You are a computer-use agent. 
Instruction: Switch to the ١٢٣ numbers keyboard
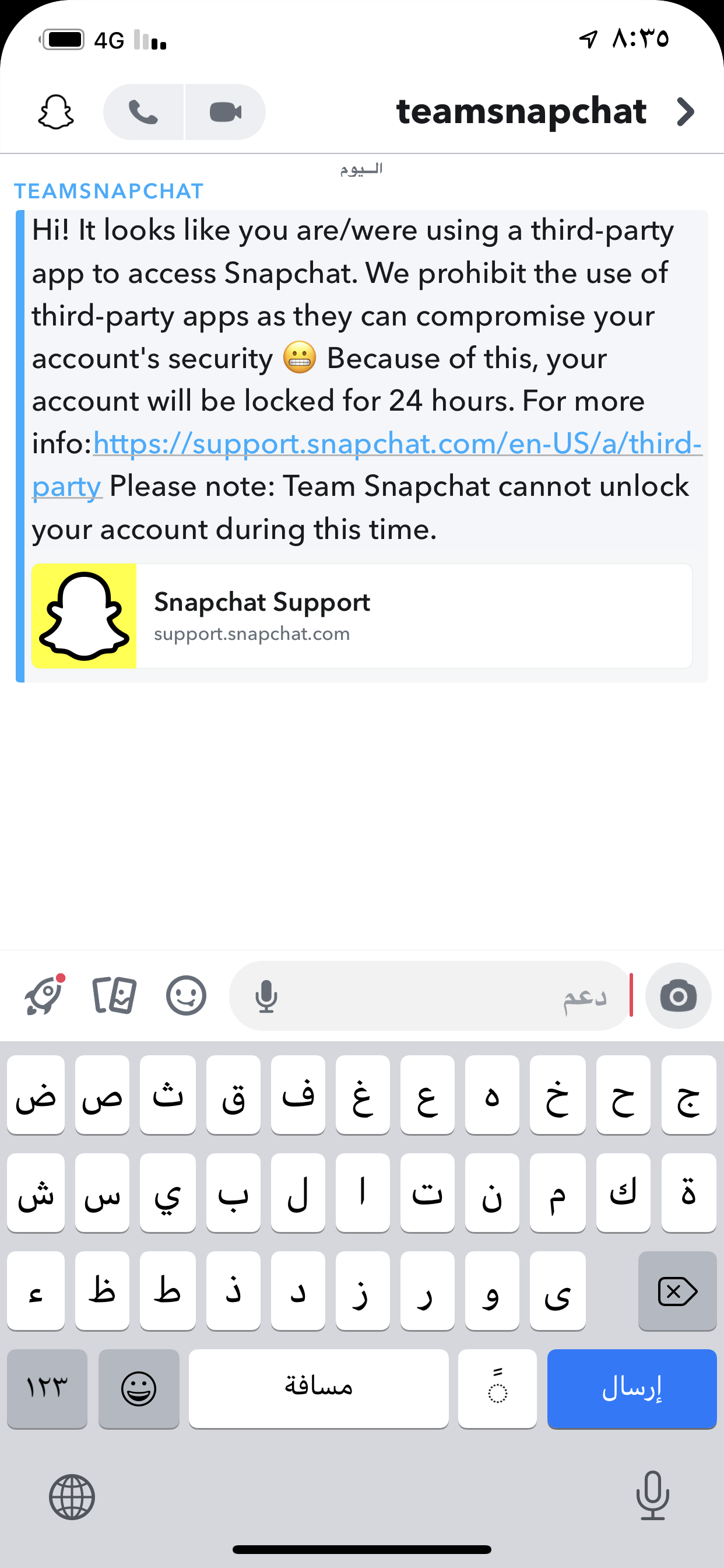47,1388
